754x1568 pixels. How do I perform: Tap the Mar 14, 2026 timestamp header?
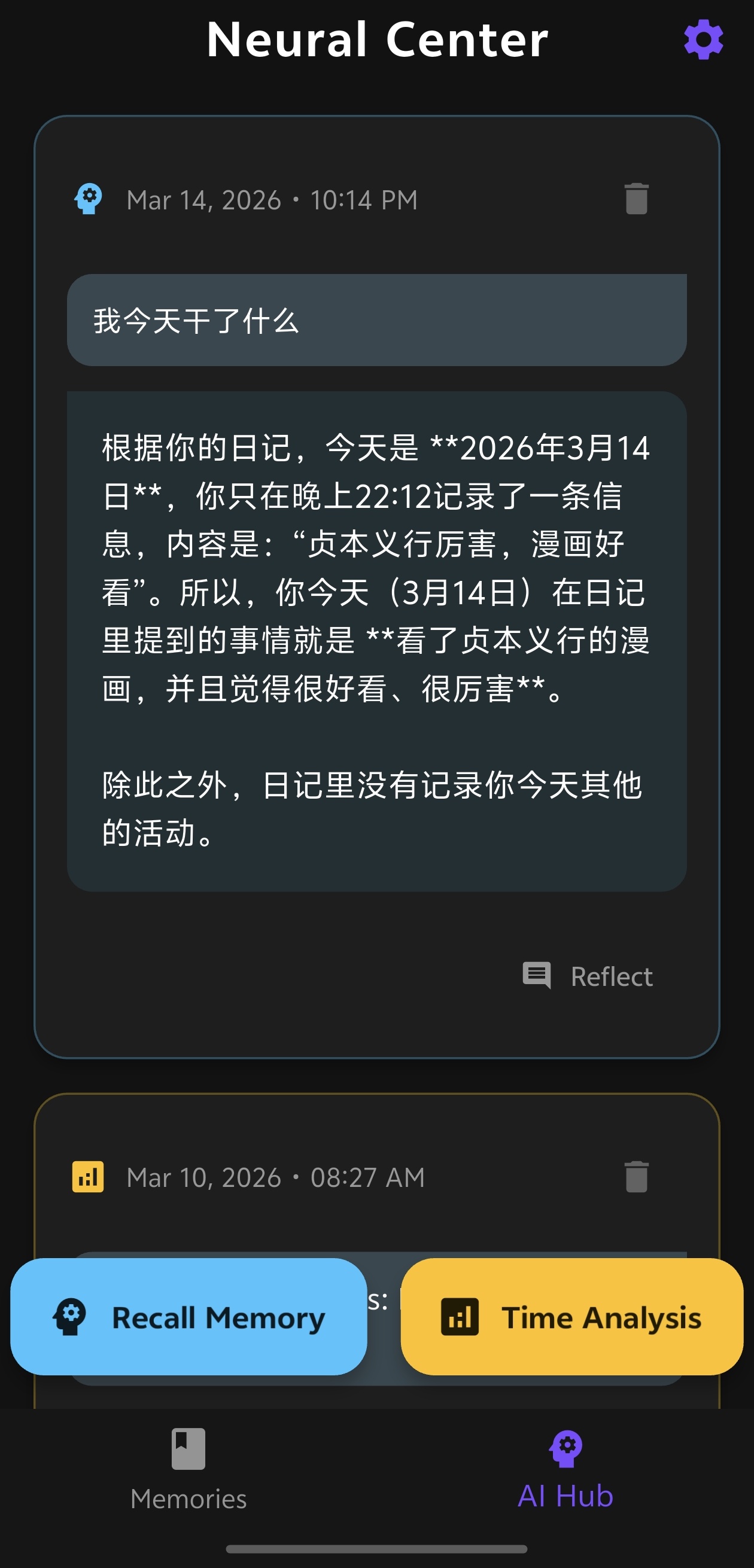pyautogui.click(x=272, y=199)
